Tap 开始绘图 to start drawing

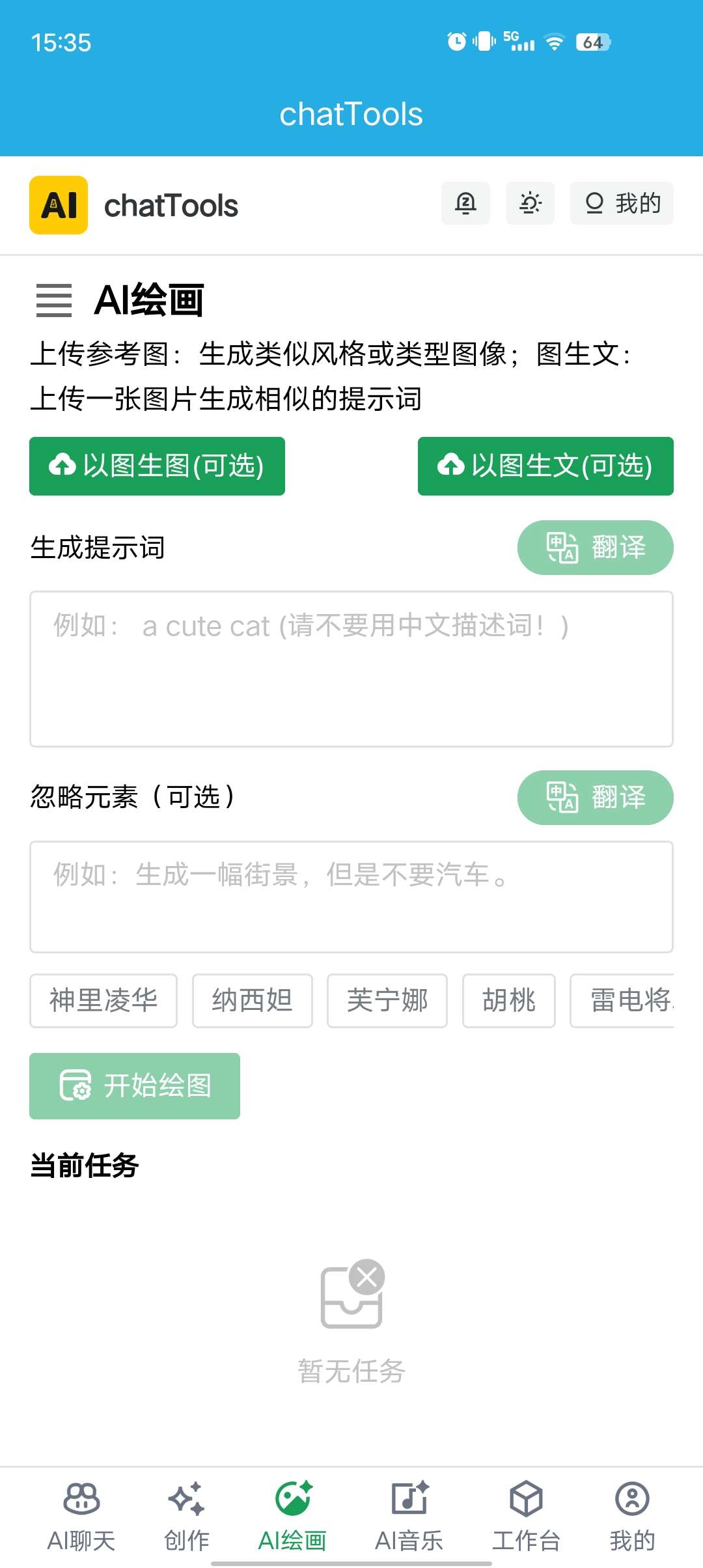click(135, 1086)
